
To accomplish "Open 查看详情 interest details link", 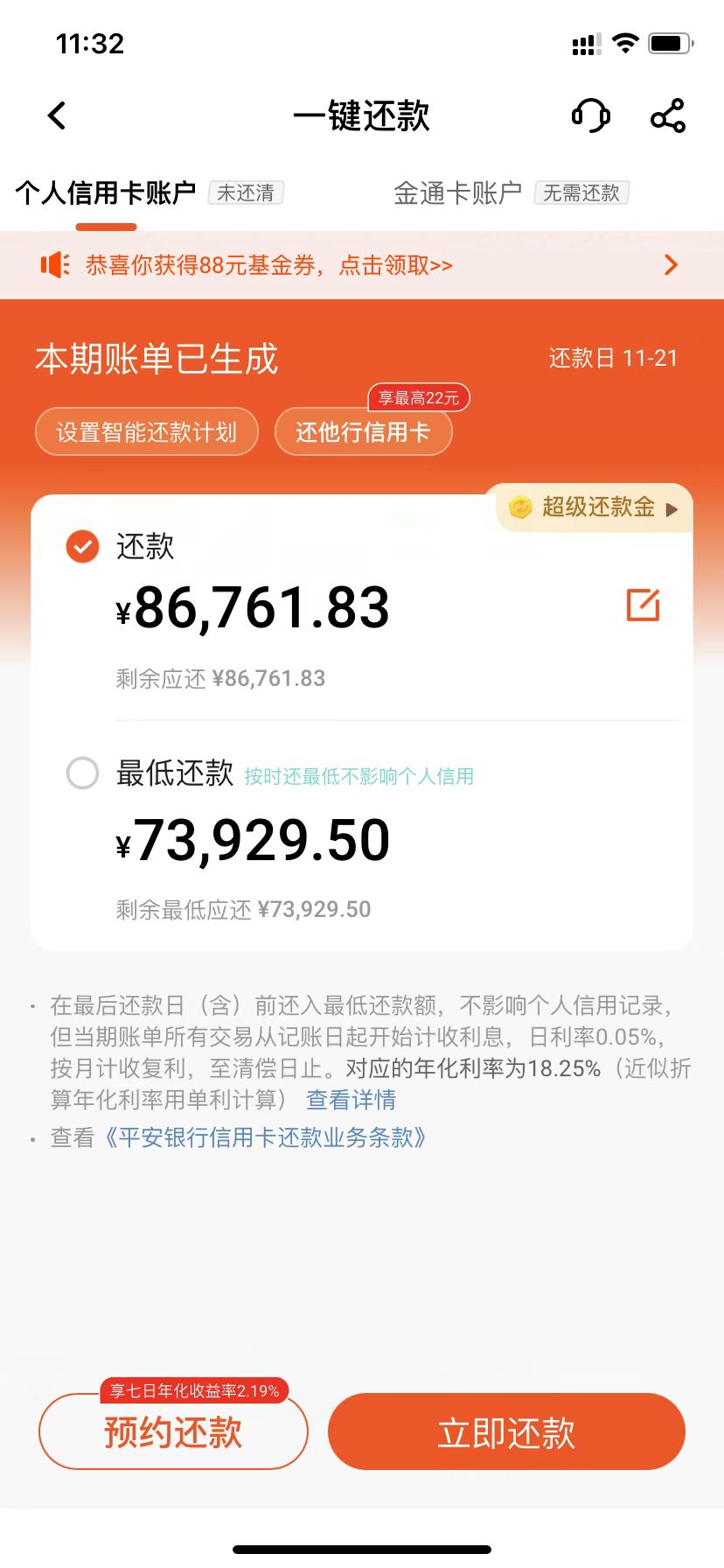I will pos(351,1100).
